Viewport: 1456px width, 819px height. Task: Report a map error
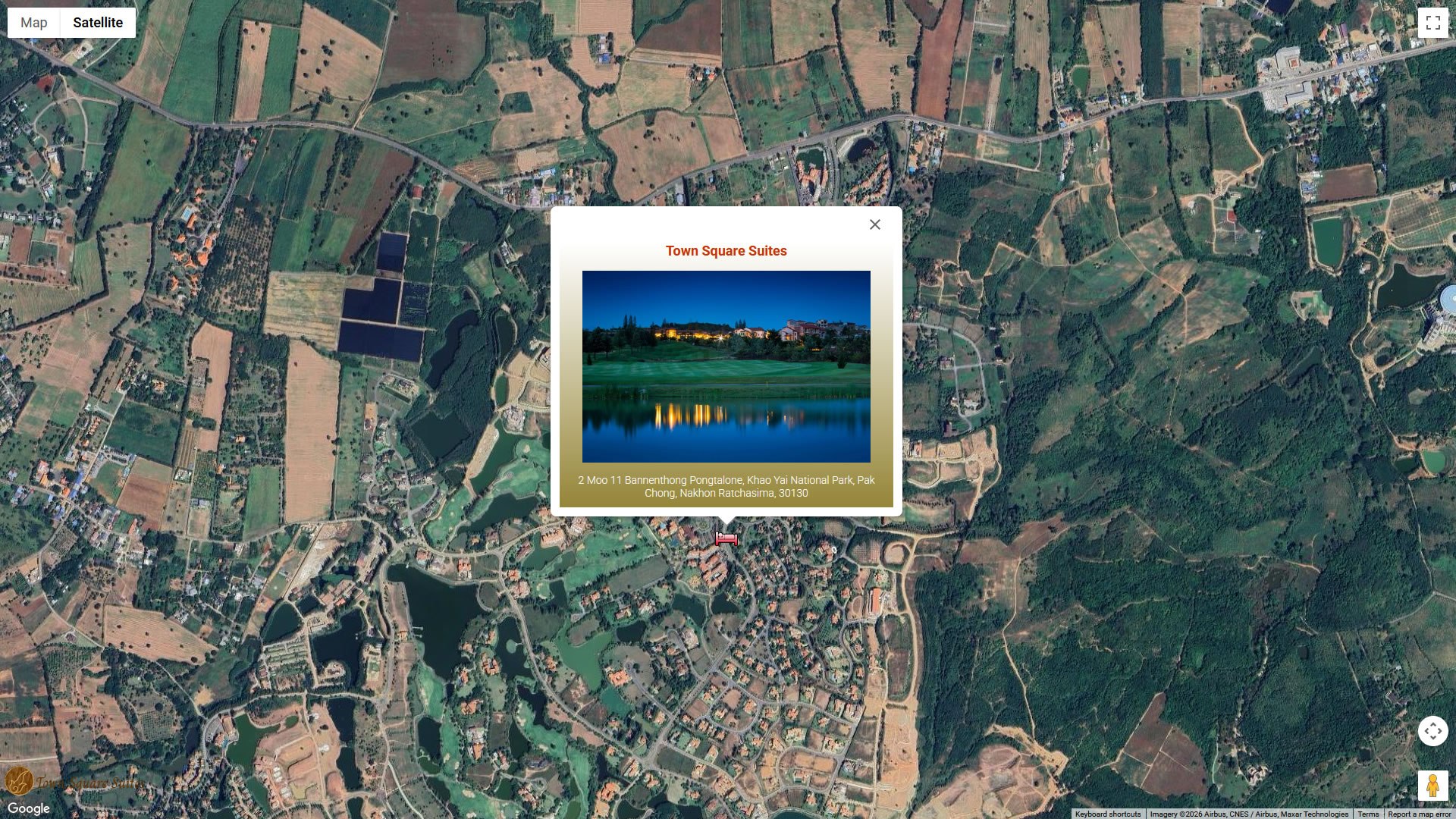pos(1419,814)
